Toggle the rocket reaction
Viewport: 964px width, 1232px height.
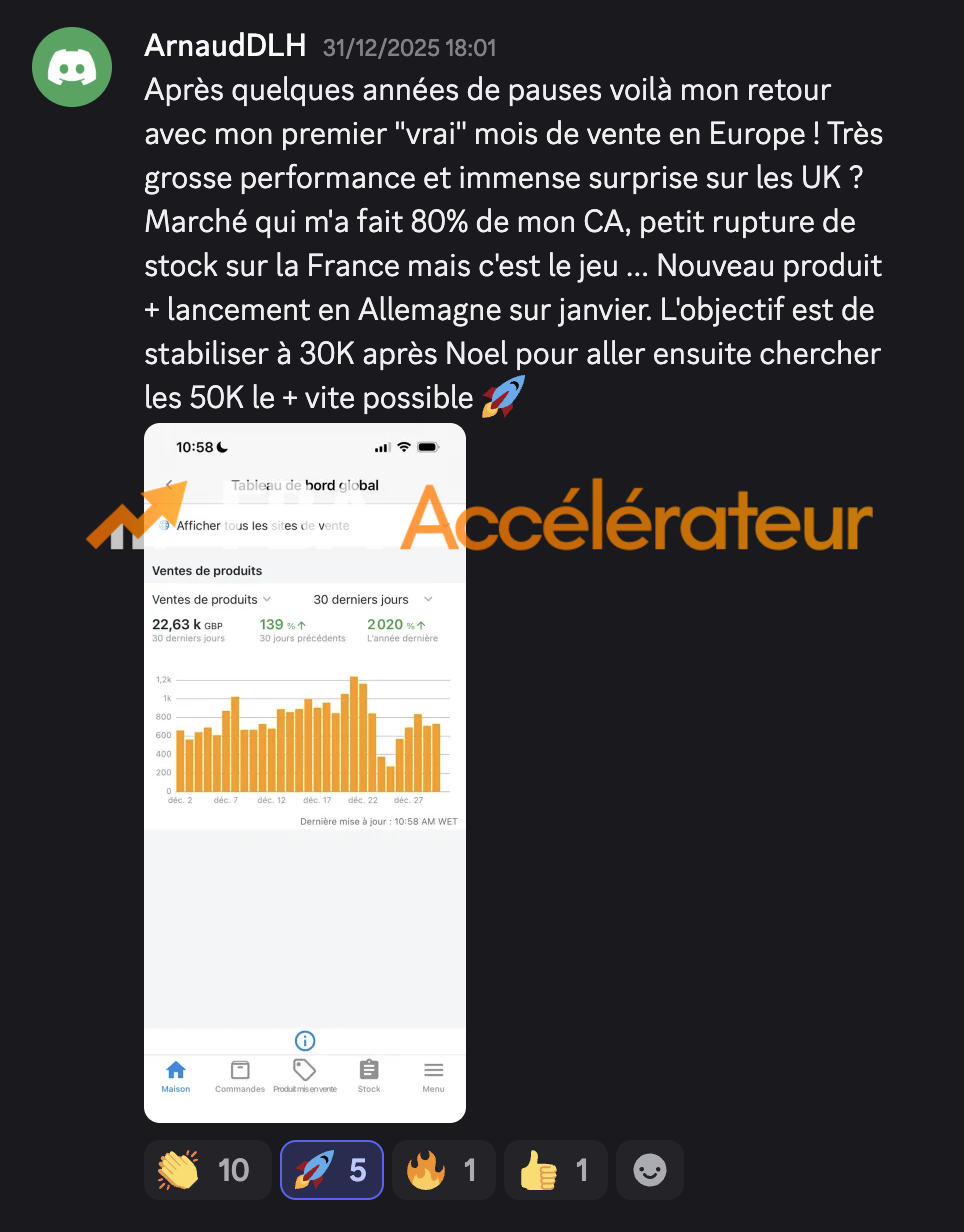[x=332, y=1169]
